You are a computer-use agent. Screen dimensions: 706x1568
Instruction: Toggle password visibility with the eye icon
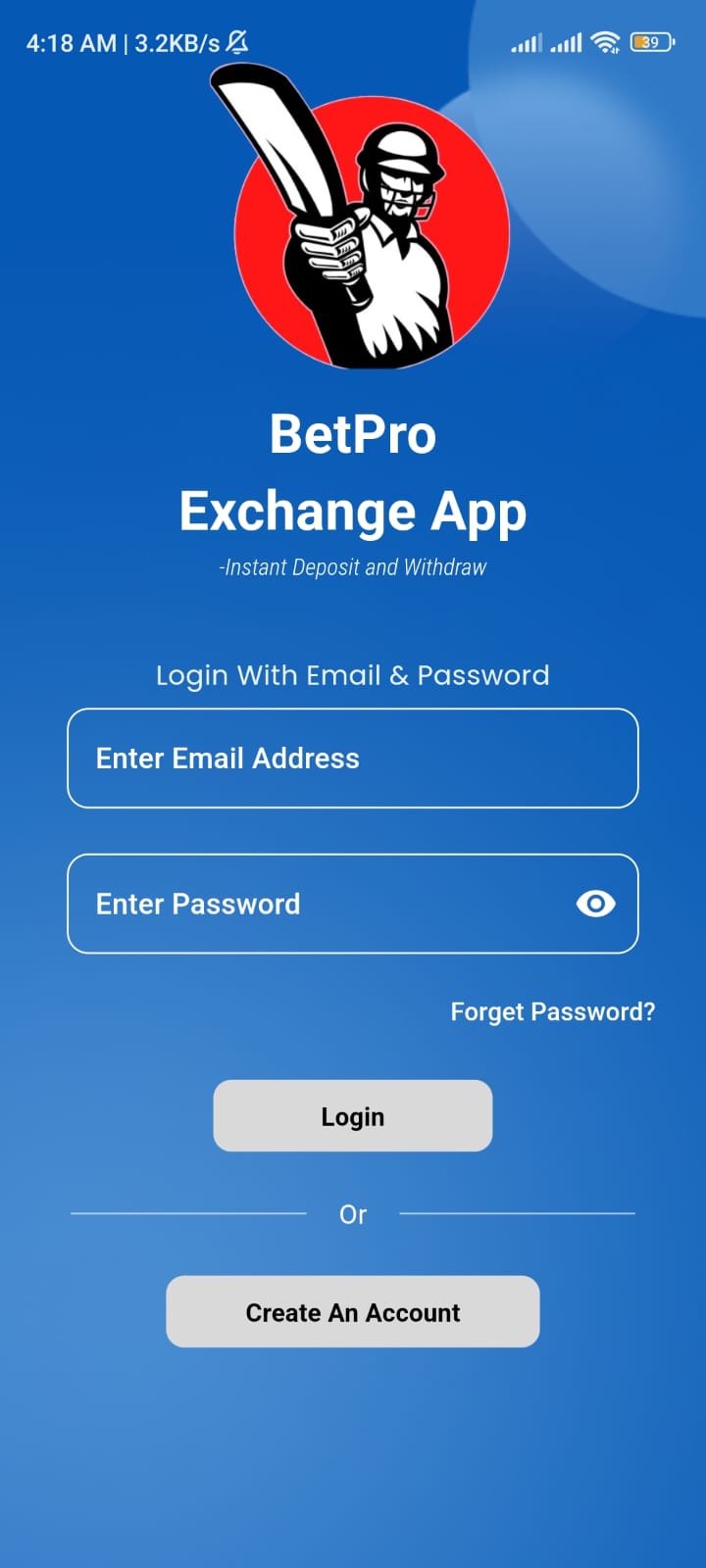pos(596,904)
